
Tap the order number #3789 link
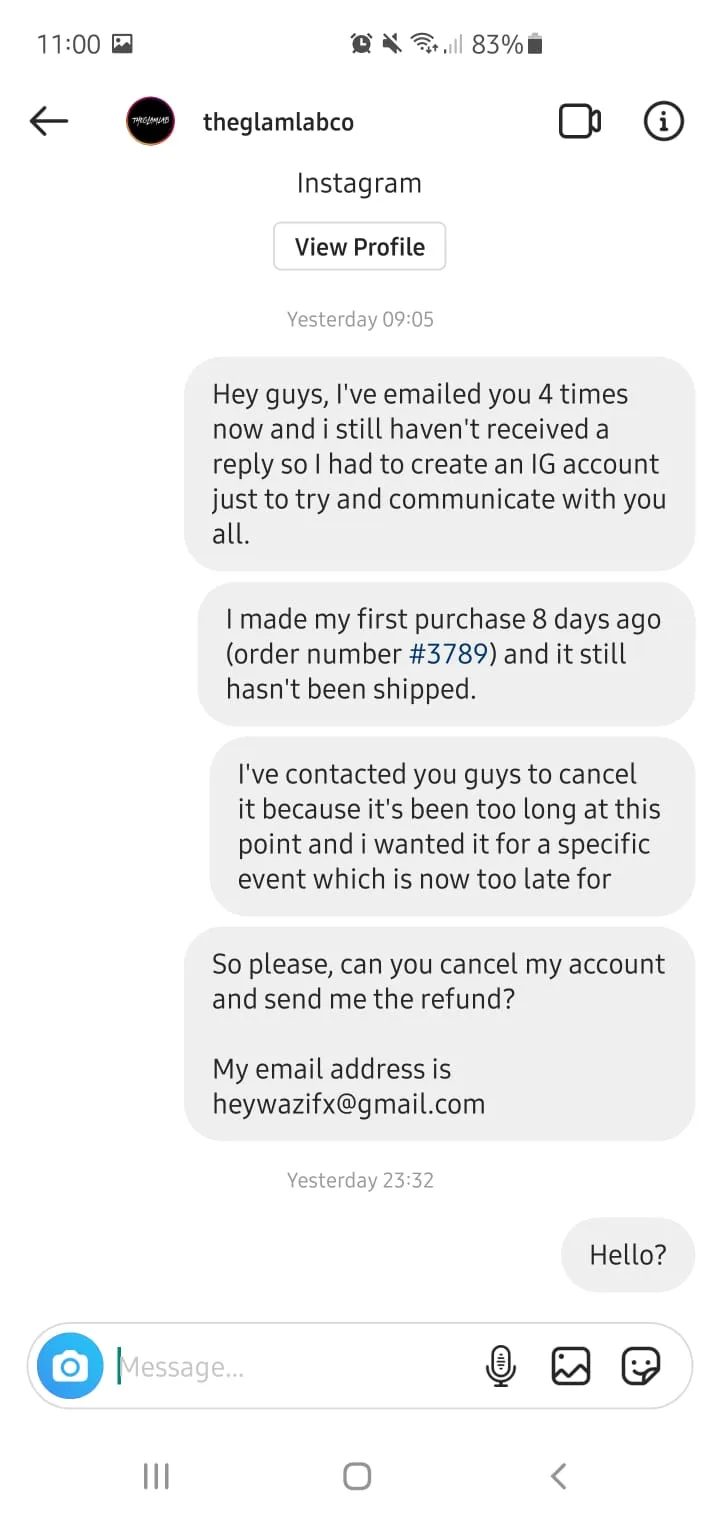point(448,654)
